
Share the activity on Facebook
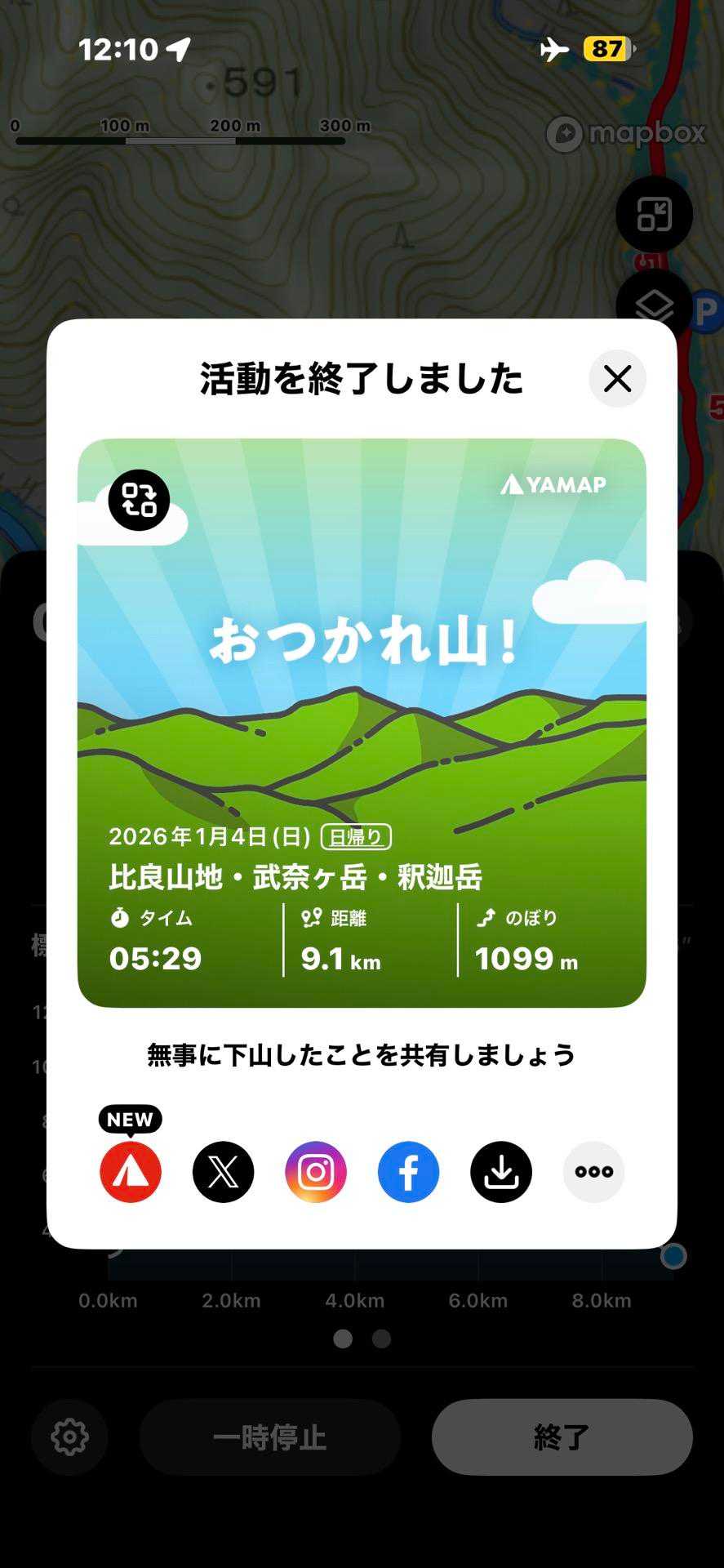[408, 1172]
